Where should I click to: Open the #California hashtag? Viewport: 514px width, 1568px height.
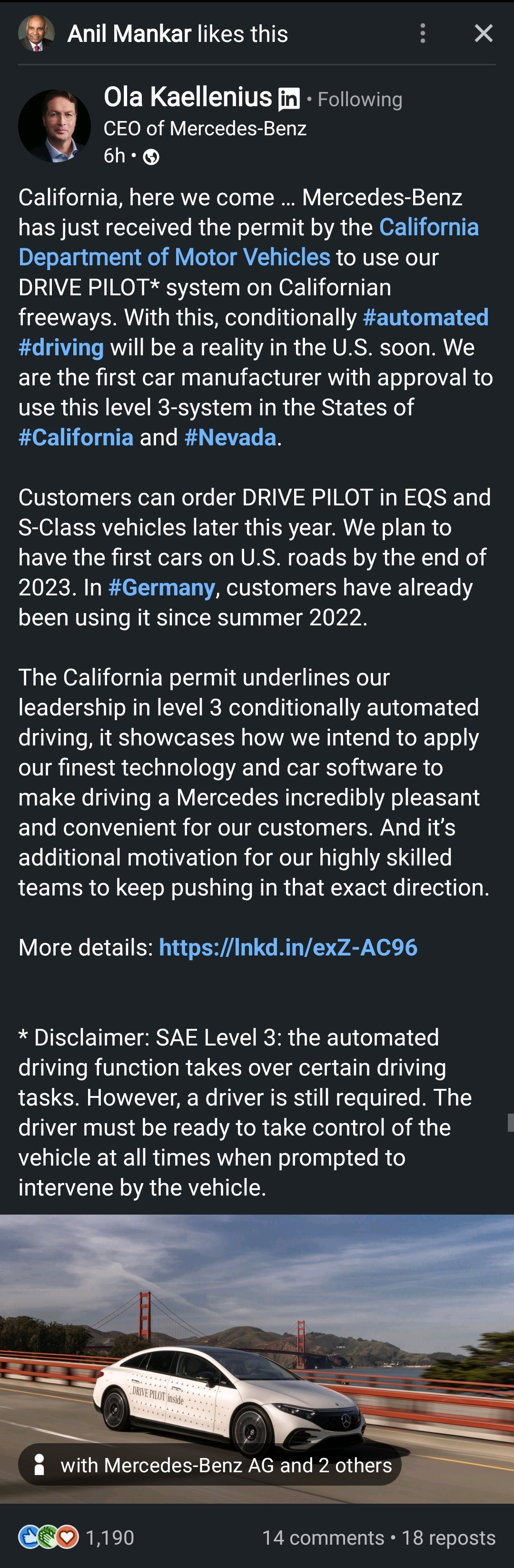pos(76,437)
